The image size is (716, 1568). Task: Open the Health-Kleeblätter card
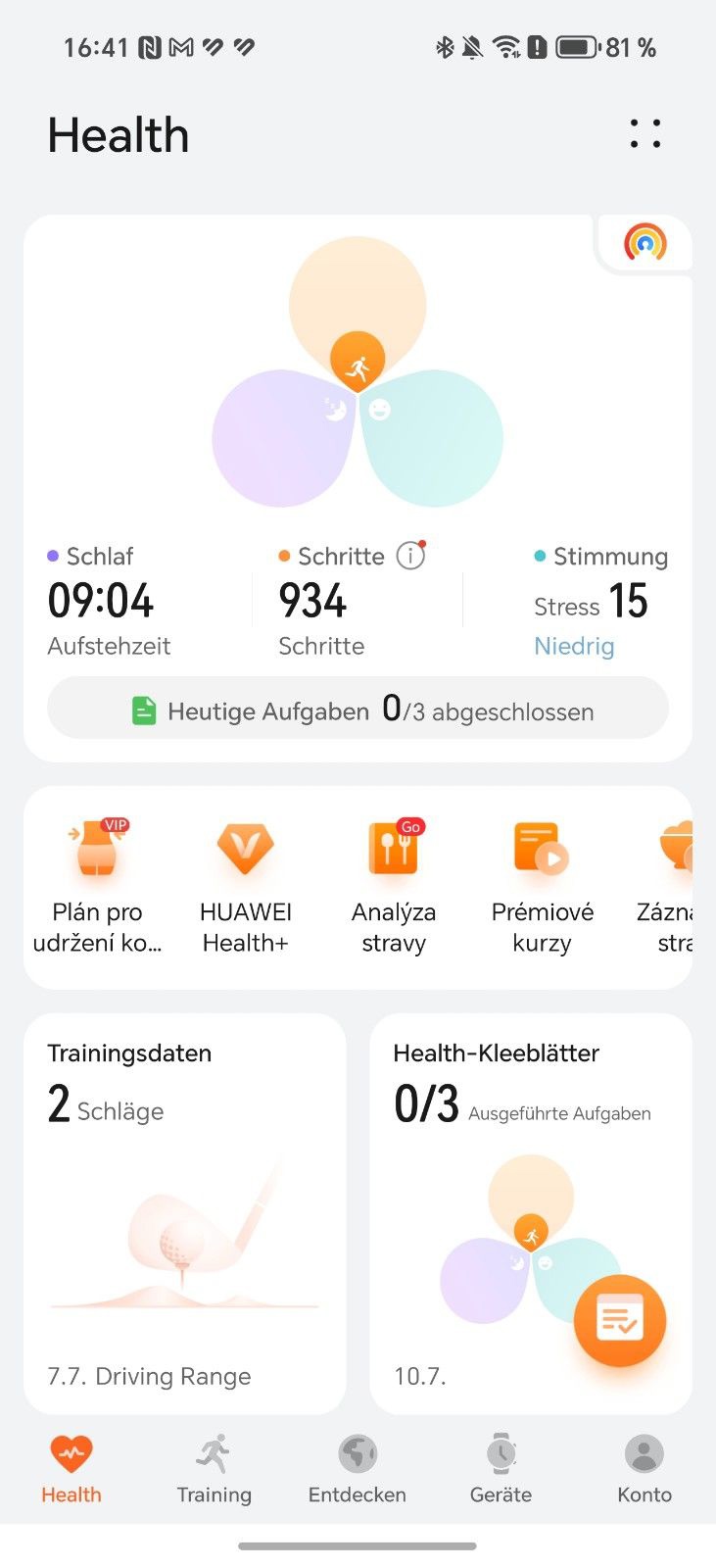tap(531, 1213)
